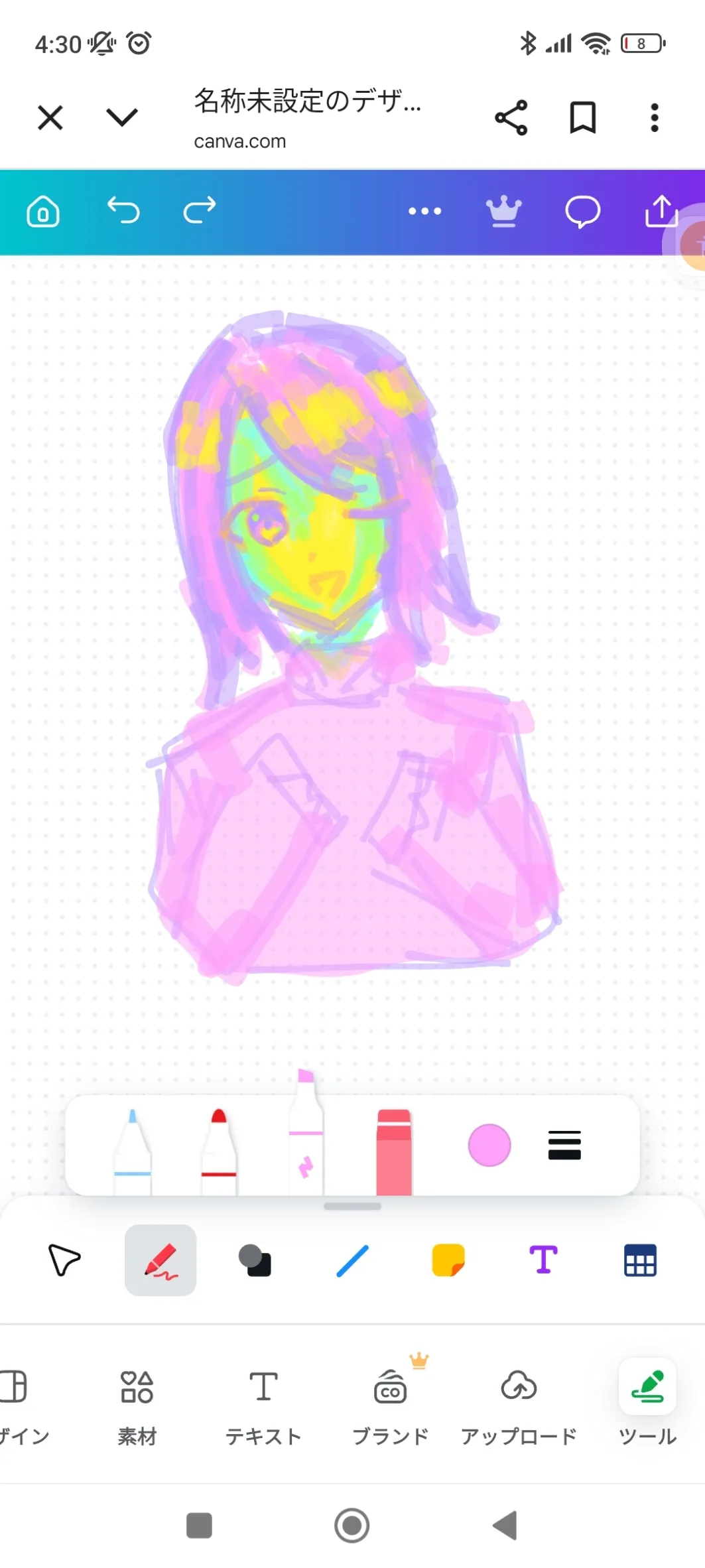Choose the shapes tool
The width and height of the screenshot is (705, 1568).
pos(255,1260)
